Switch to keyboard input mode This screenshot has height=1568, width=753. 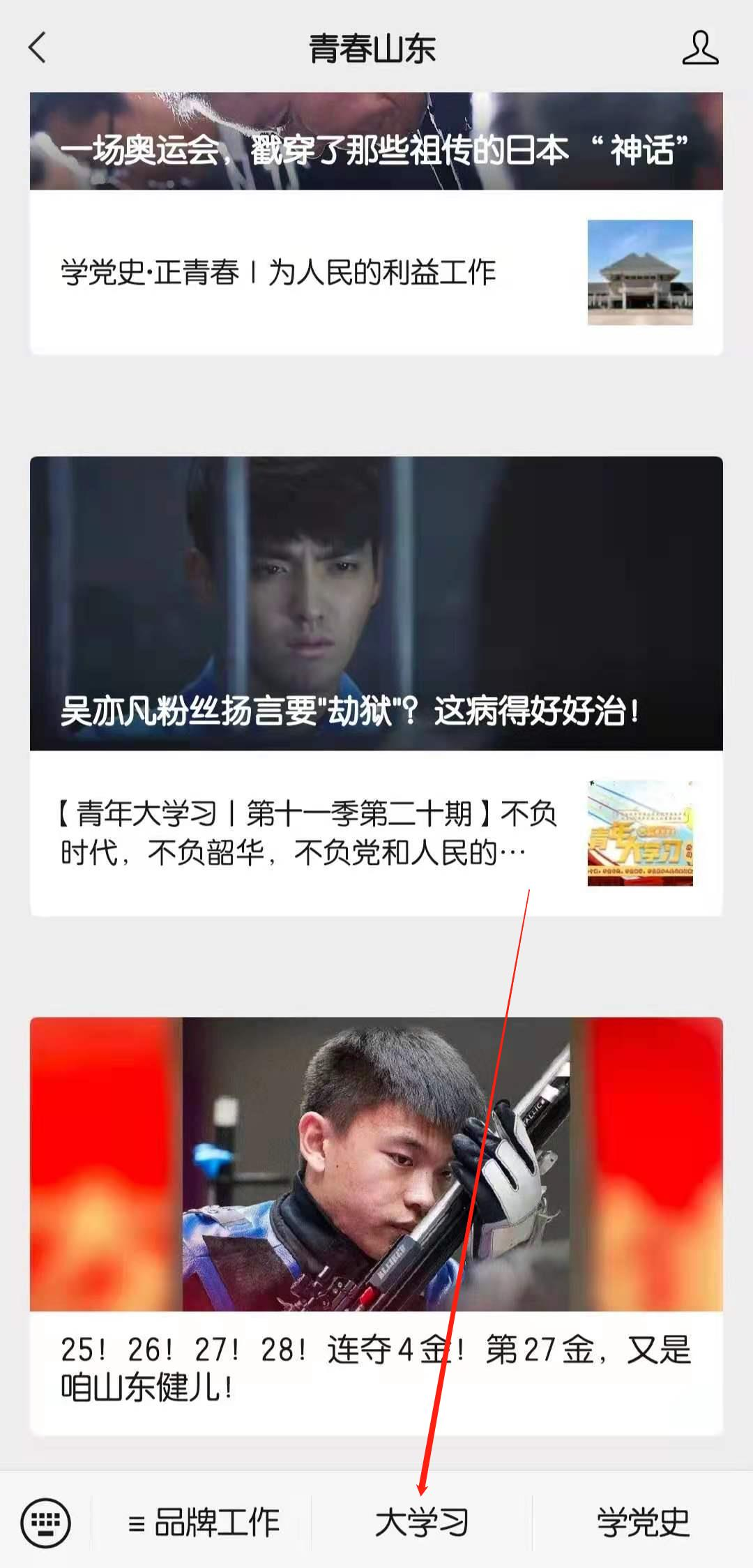pos(45,1522)
